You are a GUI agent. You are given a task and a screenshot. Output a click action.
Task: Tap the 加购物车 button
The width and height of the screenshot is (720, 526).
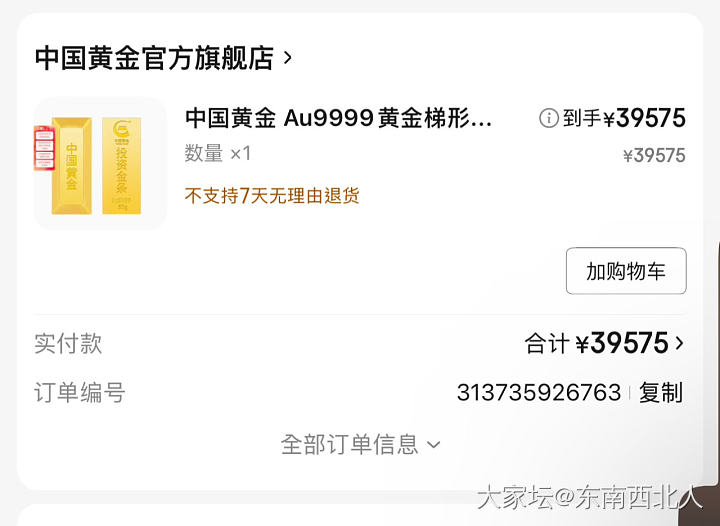click(x=626, y=271)
